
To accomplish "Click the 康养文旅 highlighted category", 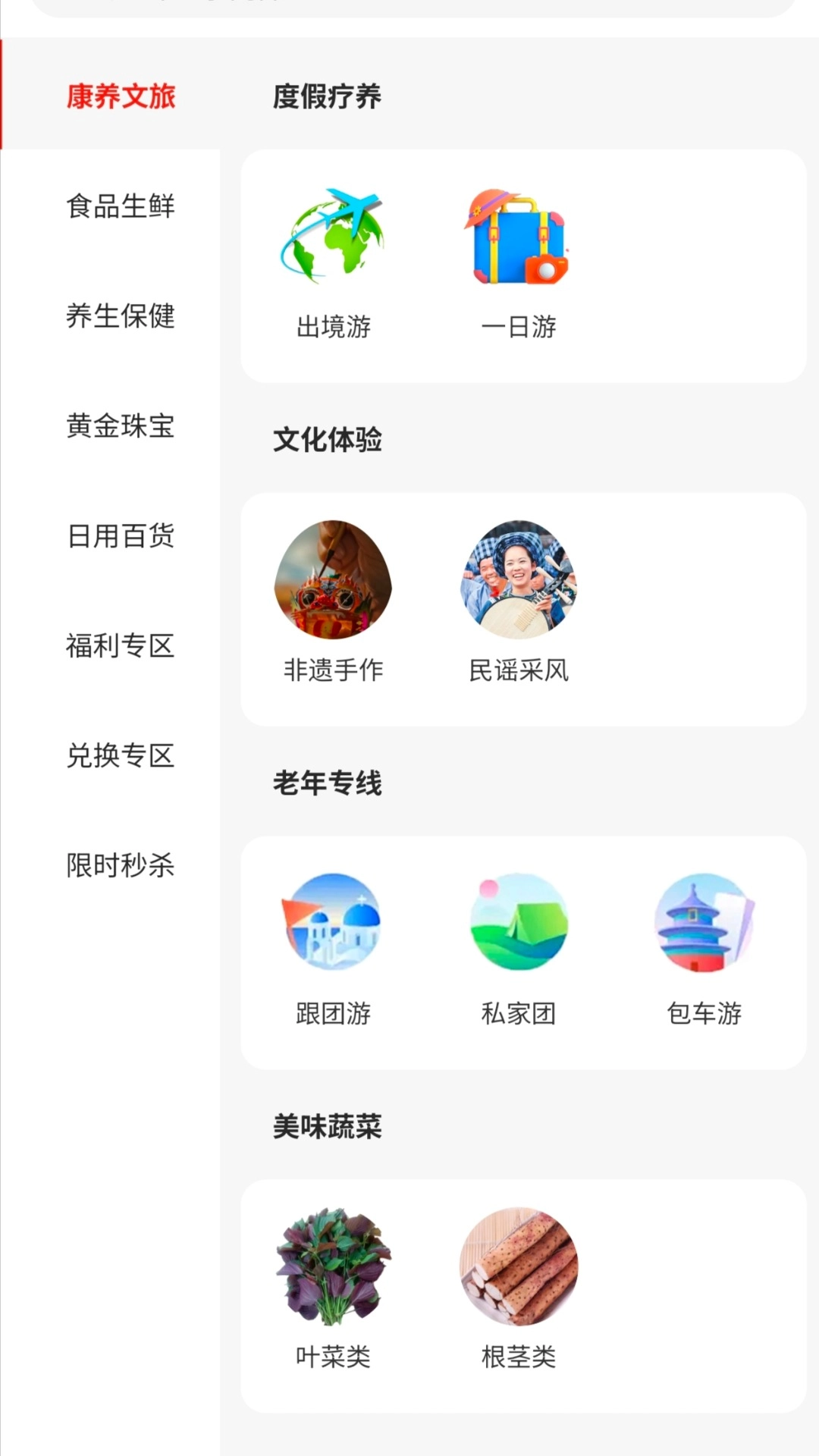I will (x=121, y=97).
